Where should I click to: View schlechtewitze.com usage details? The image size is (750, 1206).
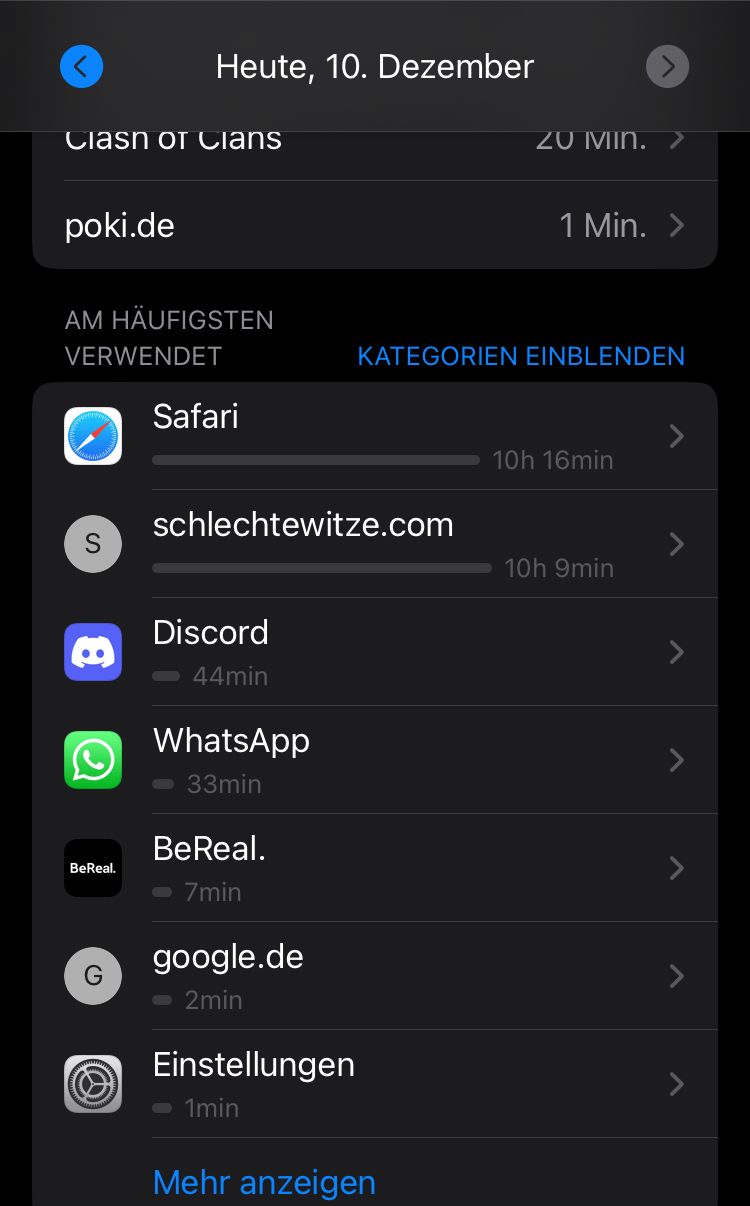(x=375, y=544)
